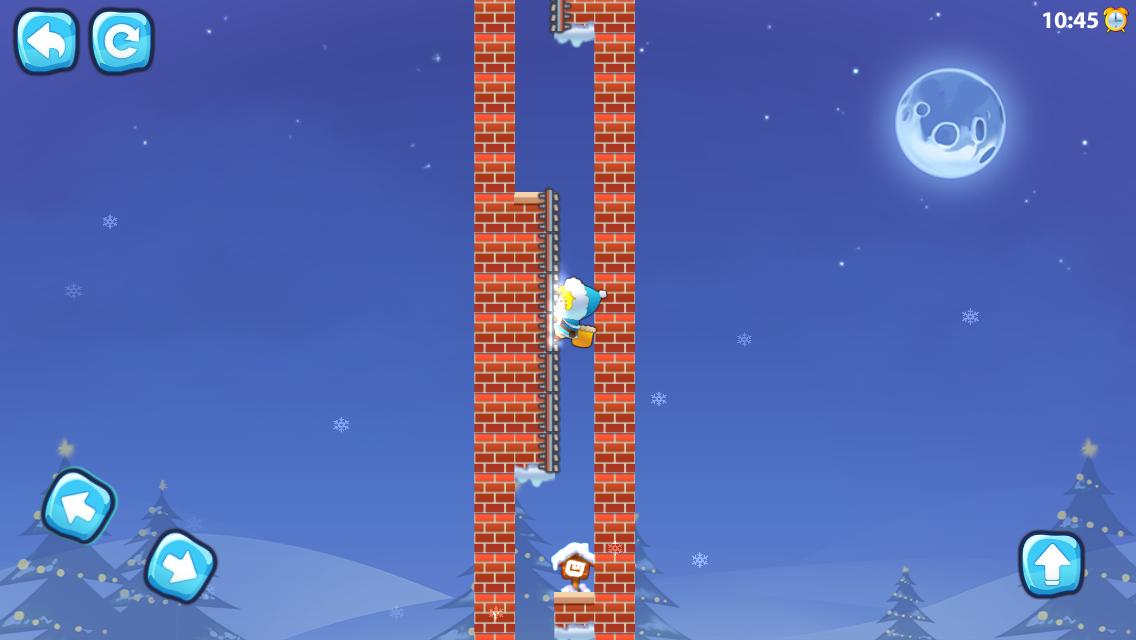Tap the back arrow button
This screenshot has width=1136, height=640.
pos(46,41)
